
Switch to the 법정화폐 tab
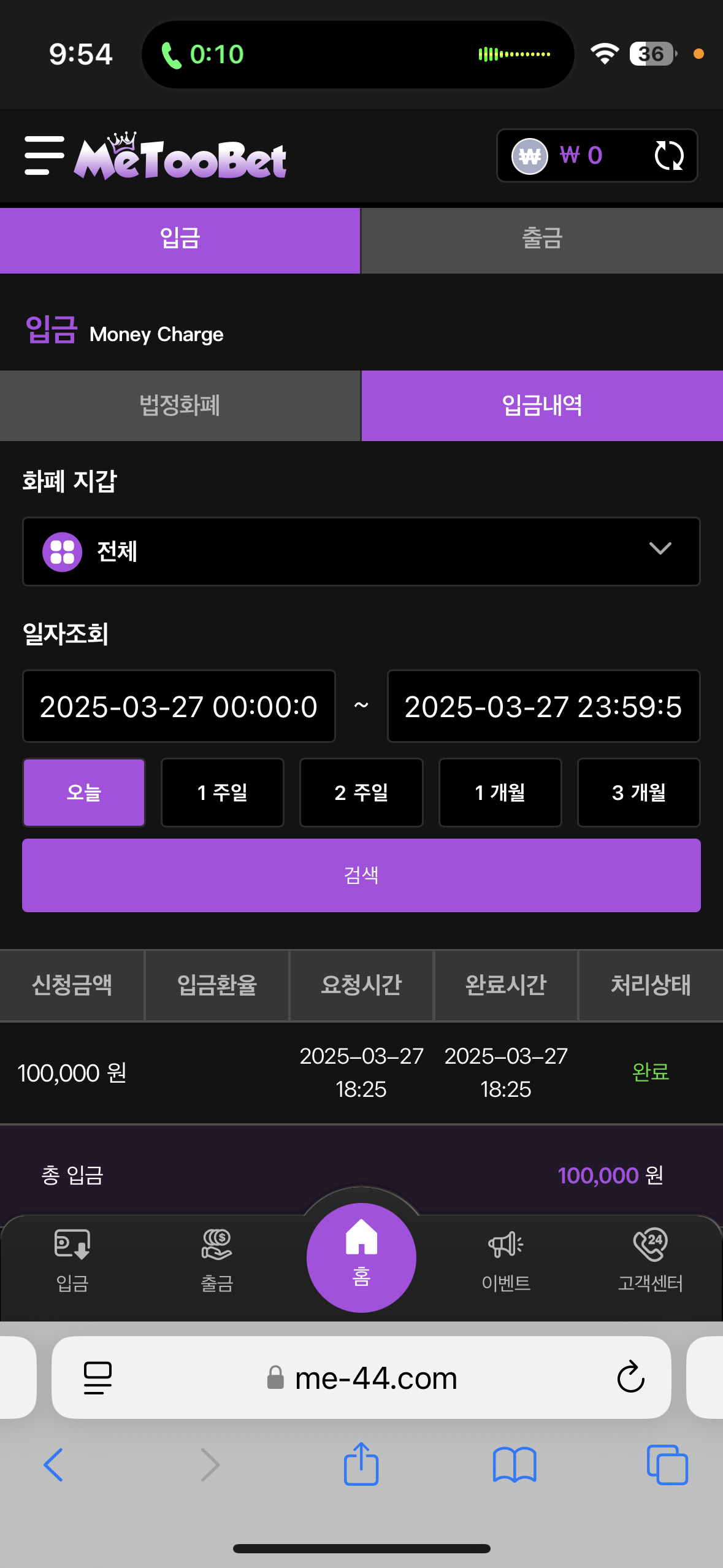point(180,405)
